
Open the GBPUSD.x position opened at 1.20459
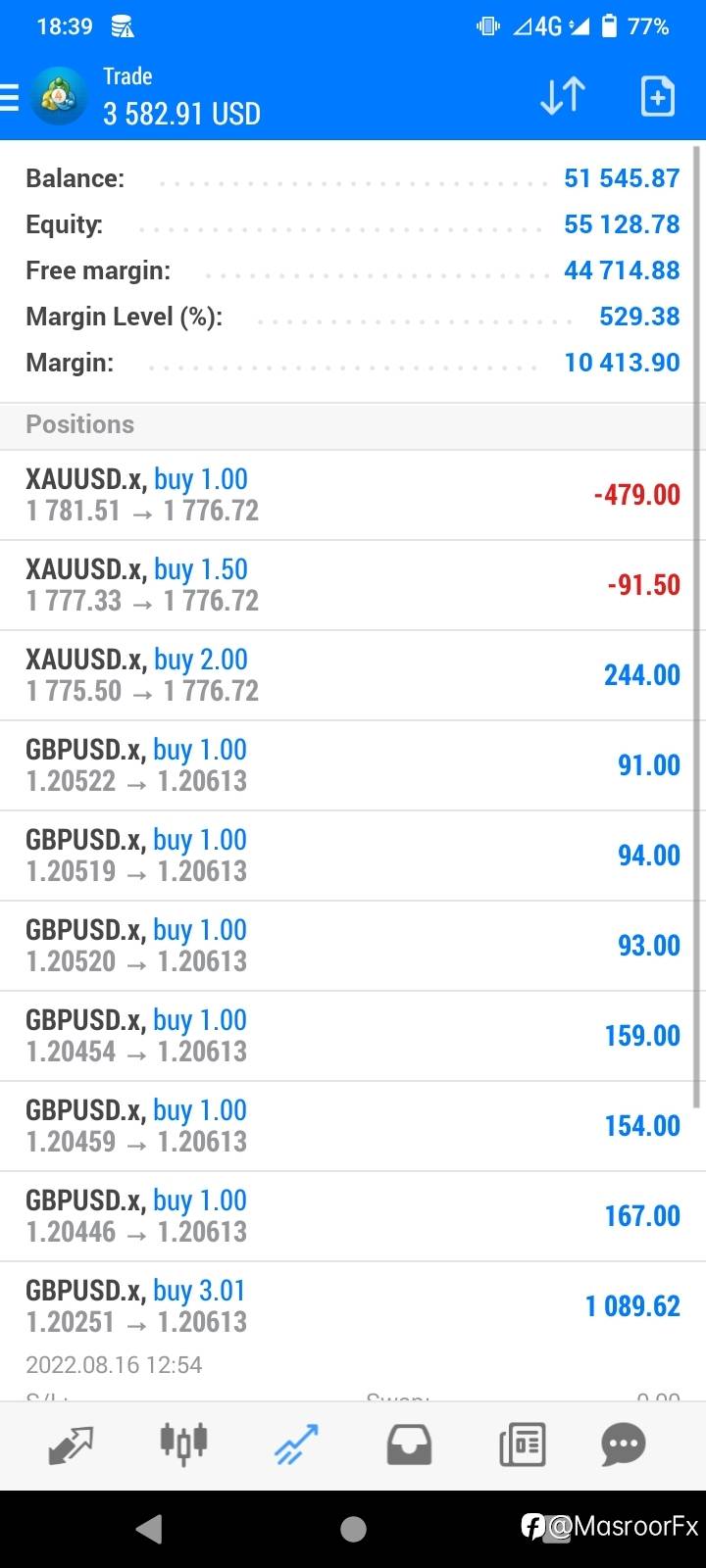353,1126
